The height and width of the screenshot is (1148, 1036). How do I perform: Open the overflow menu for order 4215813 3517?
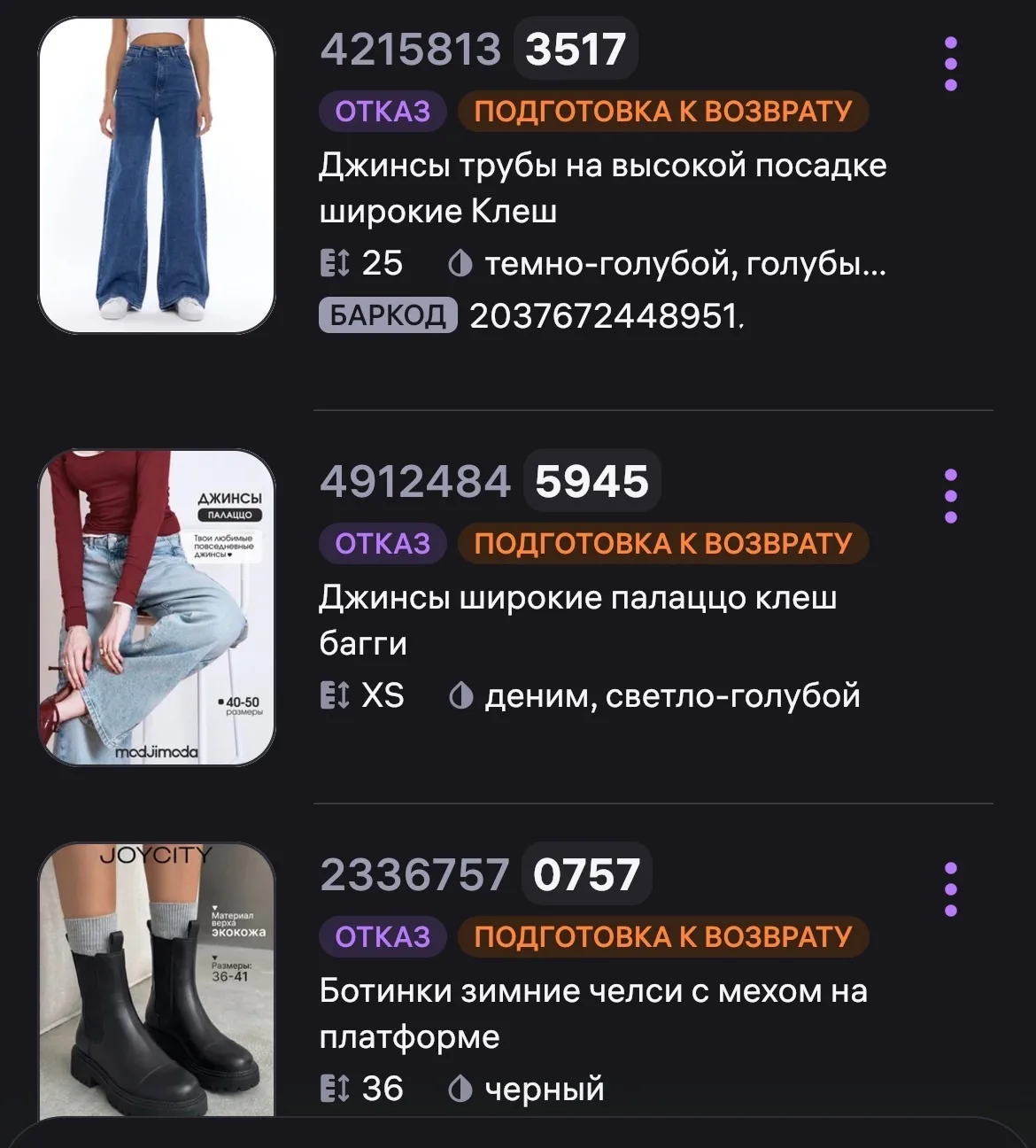[951, 64]
